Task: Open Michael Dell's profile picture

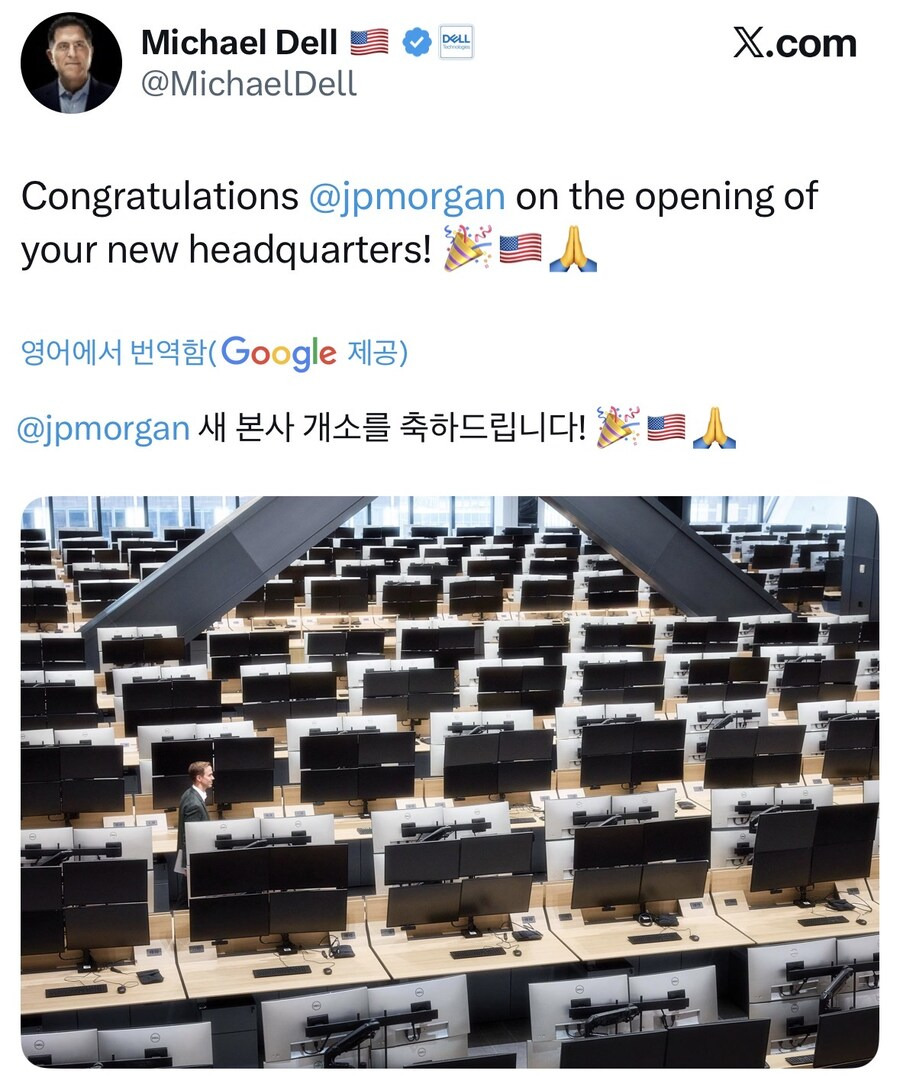Action: tap(71, 63)
